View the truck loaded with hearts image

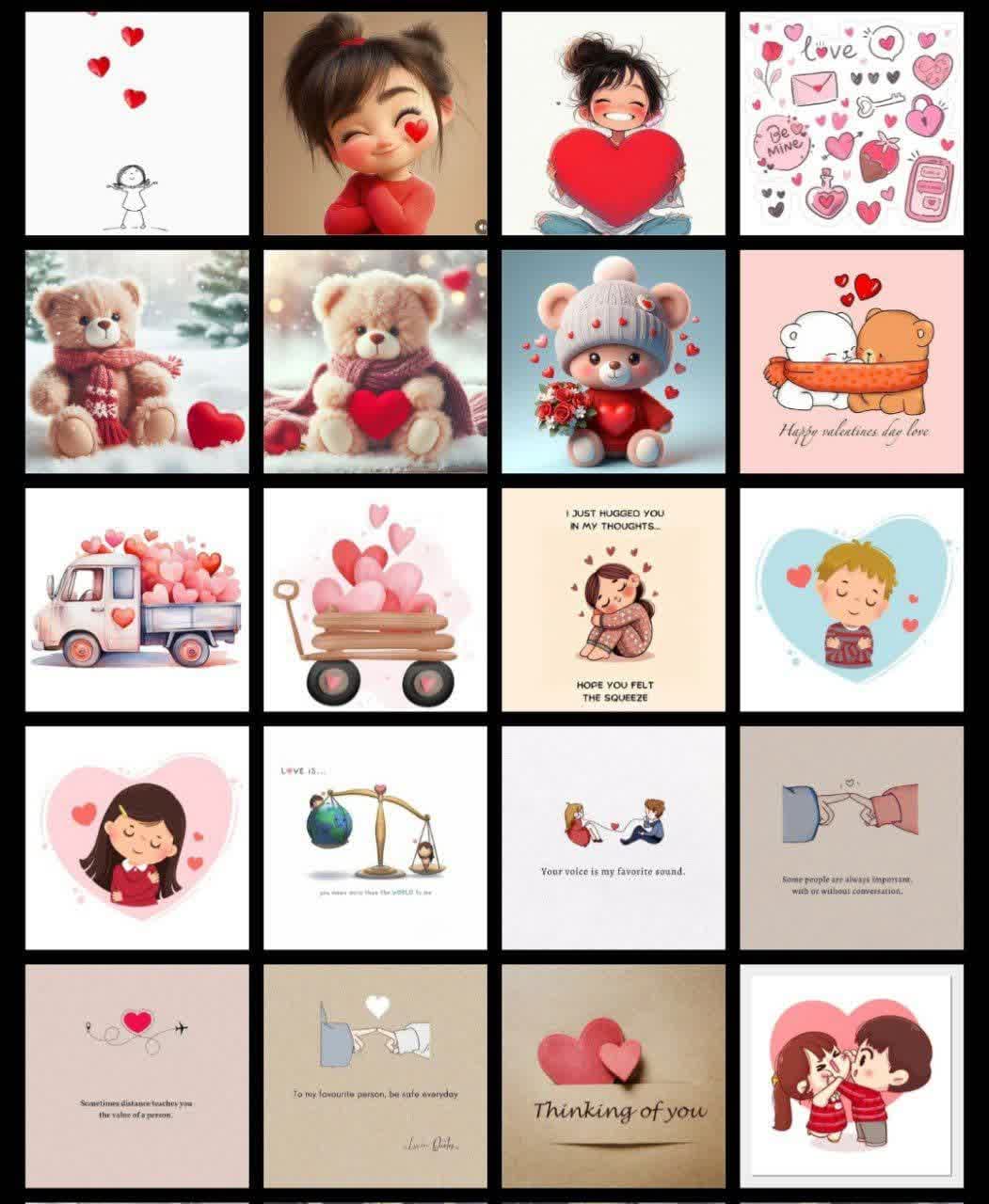(x=136, y=599)
